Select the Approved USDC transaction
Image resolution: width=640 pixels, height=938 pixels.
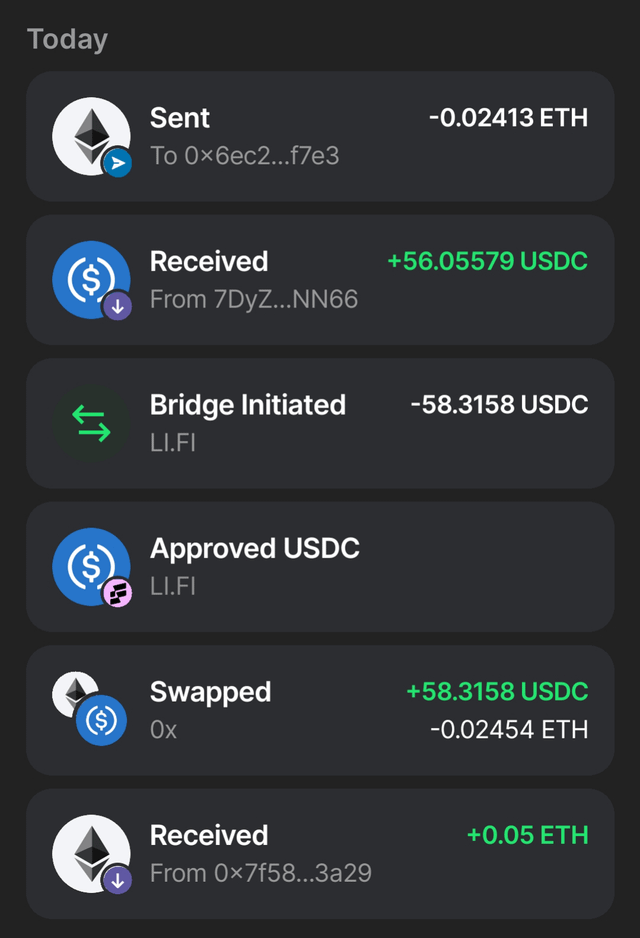pos(320,567)
